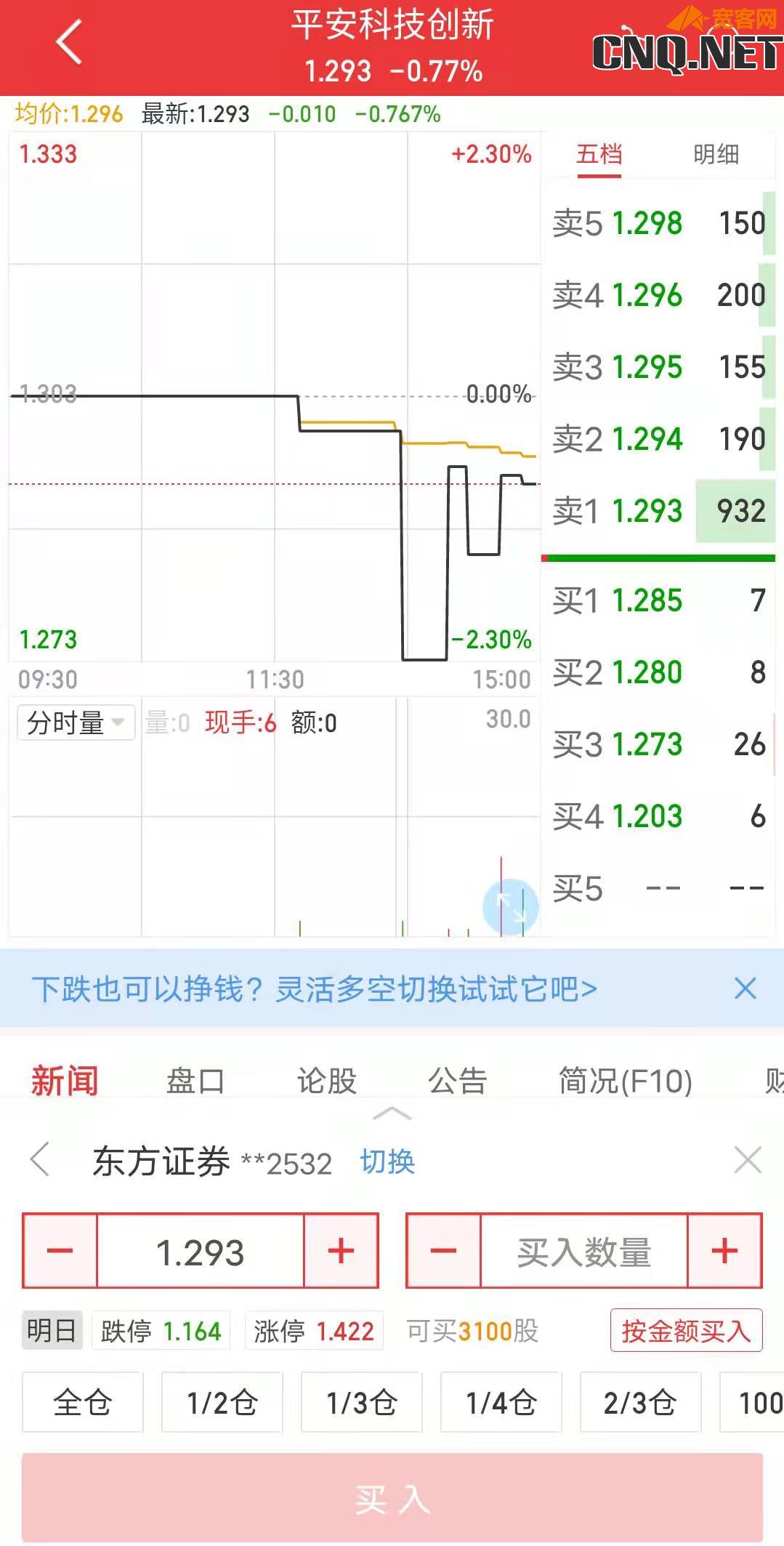Switch to the 盘口 tab
The width and height of the screenshot is (784, 1546).
pyautogui.click(x=195, y=1081)
